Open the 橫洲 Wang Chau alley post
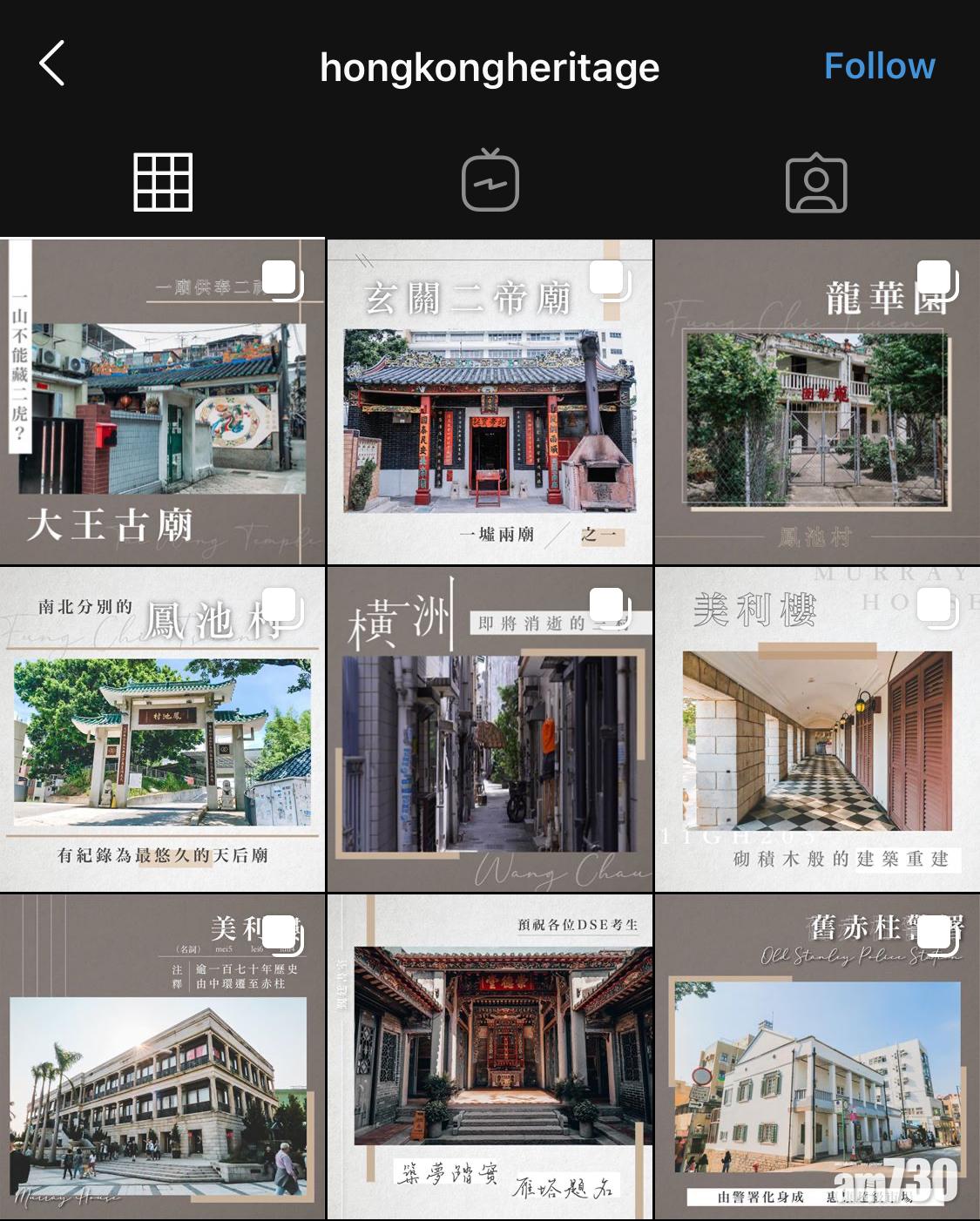The height and width of the screenshot is (1221, 980). pyautogui.click(x=490, y=730)
